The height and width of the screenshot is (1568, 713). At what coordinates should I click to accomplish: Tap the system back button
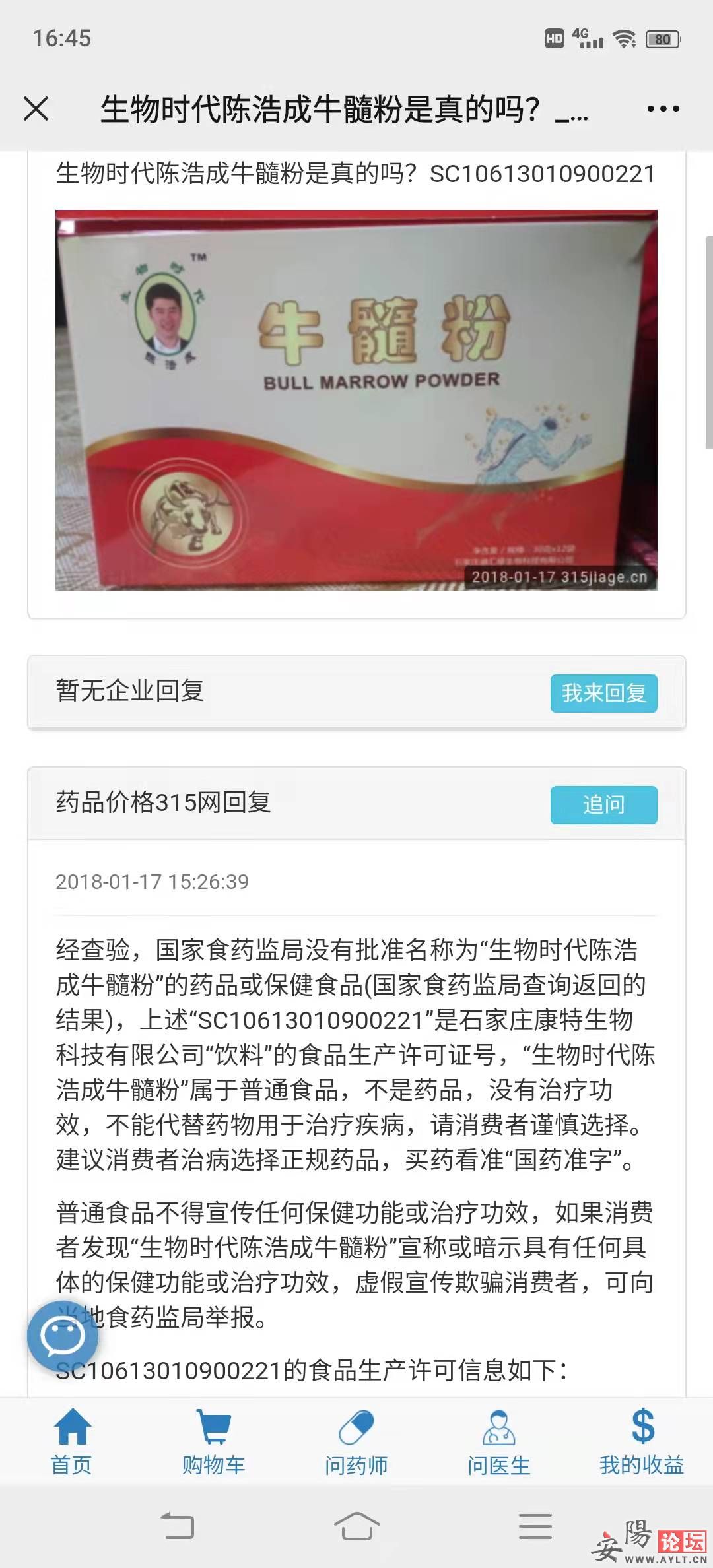pos(178,1526)
